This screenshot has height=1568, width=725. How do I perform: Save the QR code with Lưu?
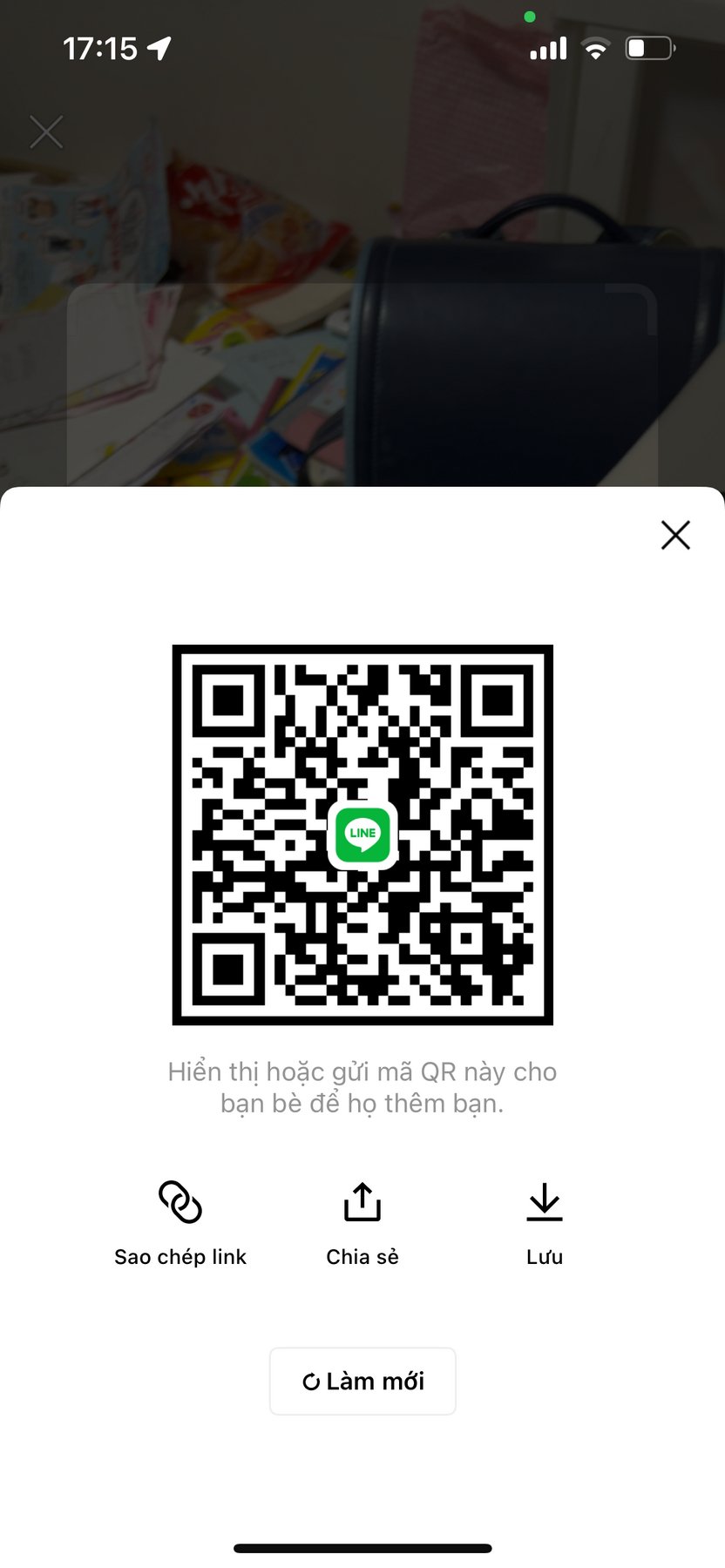(x=545, y=1221)
